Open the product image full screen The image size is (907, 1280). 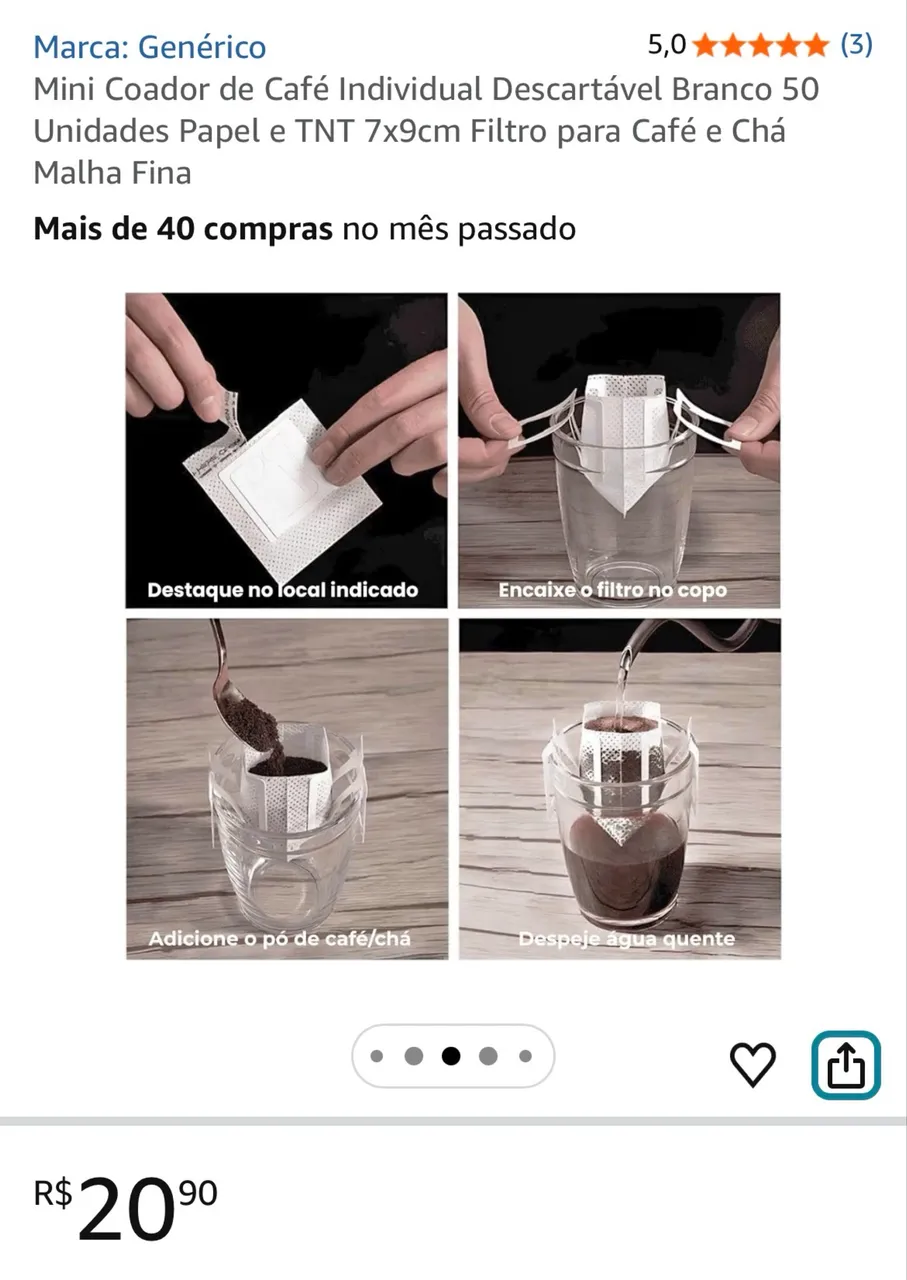tap(453, 626)
